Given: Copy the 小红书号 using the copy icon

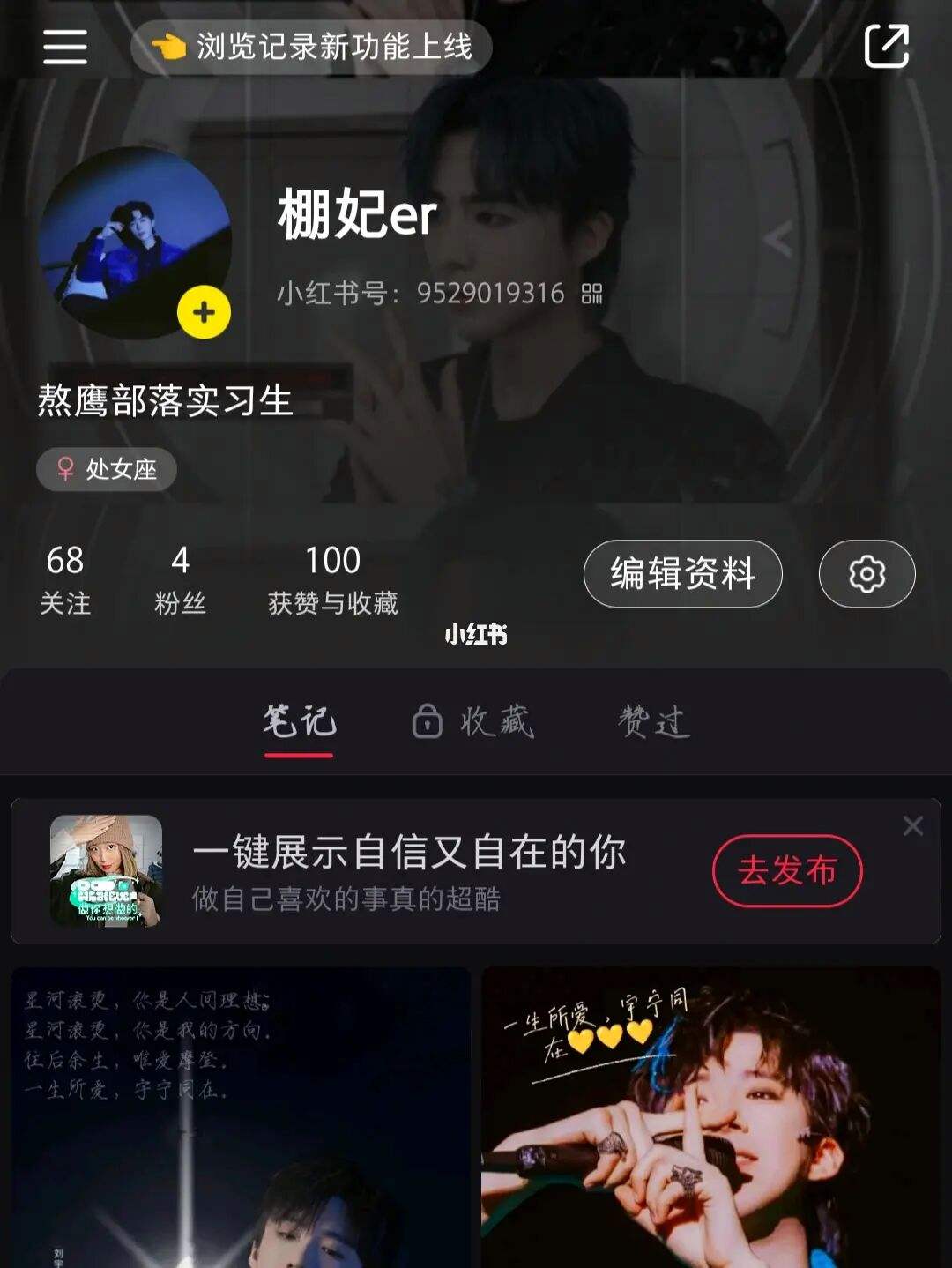Looking at the screenshot, I should 594,295.
